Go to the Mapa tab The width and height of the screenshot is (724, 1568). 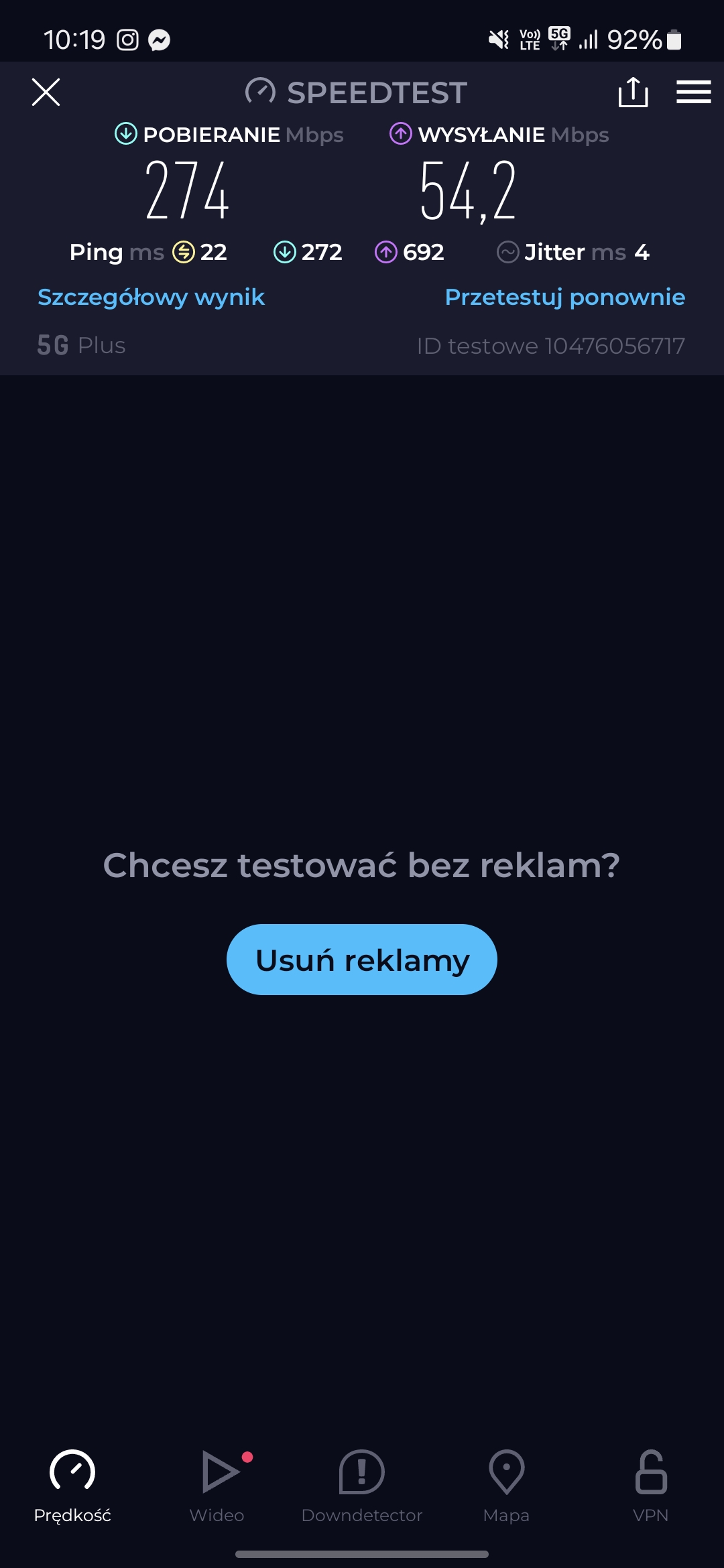[x=507, y=1485]
